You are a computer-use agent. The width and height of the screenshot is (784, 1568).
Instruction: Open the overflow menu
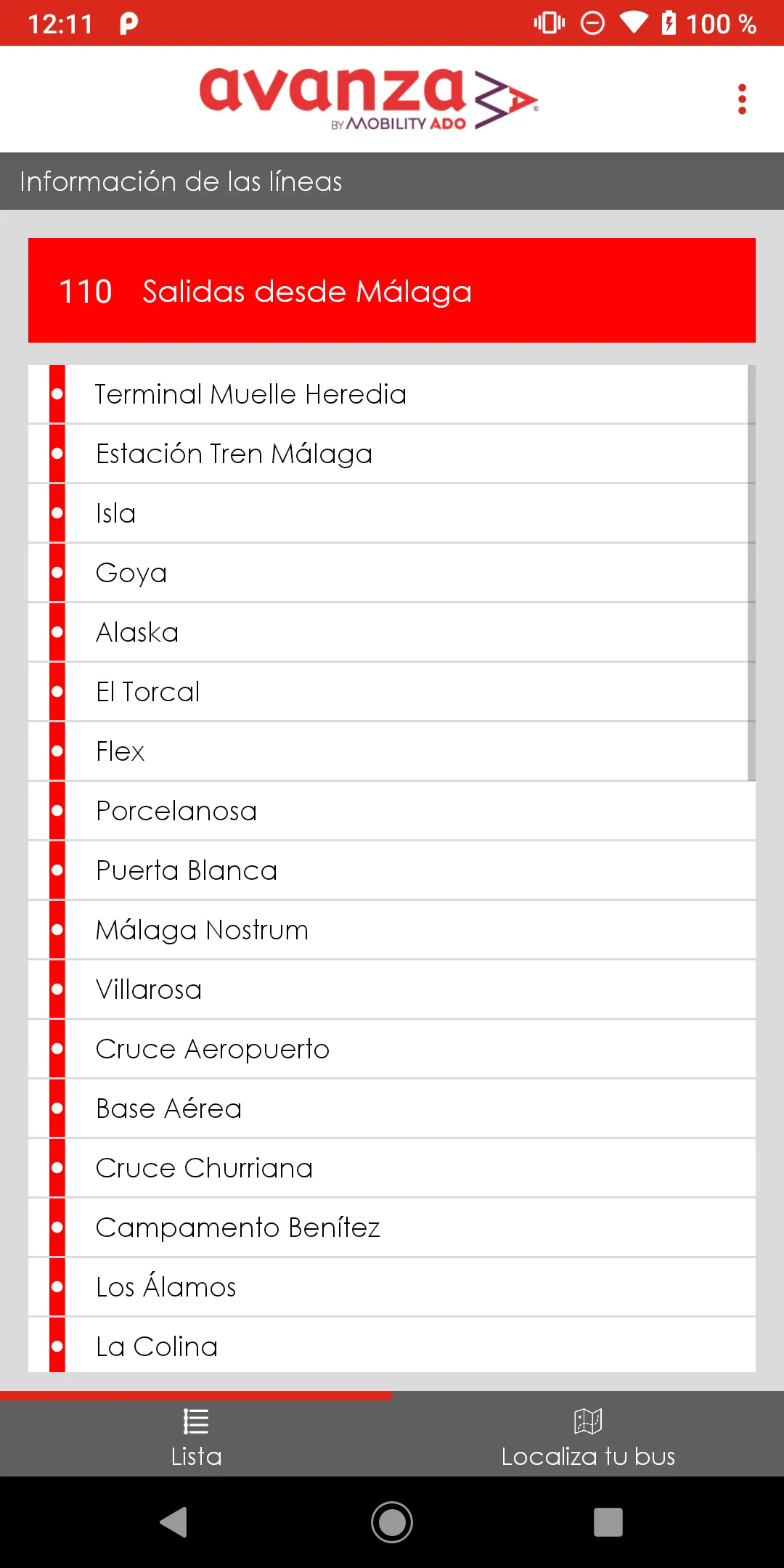tap(741, 99)
